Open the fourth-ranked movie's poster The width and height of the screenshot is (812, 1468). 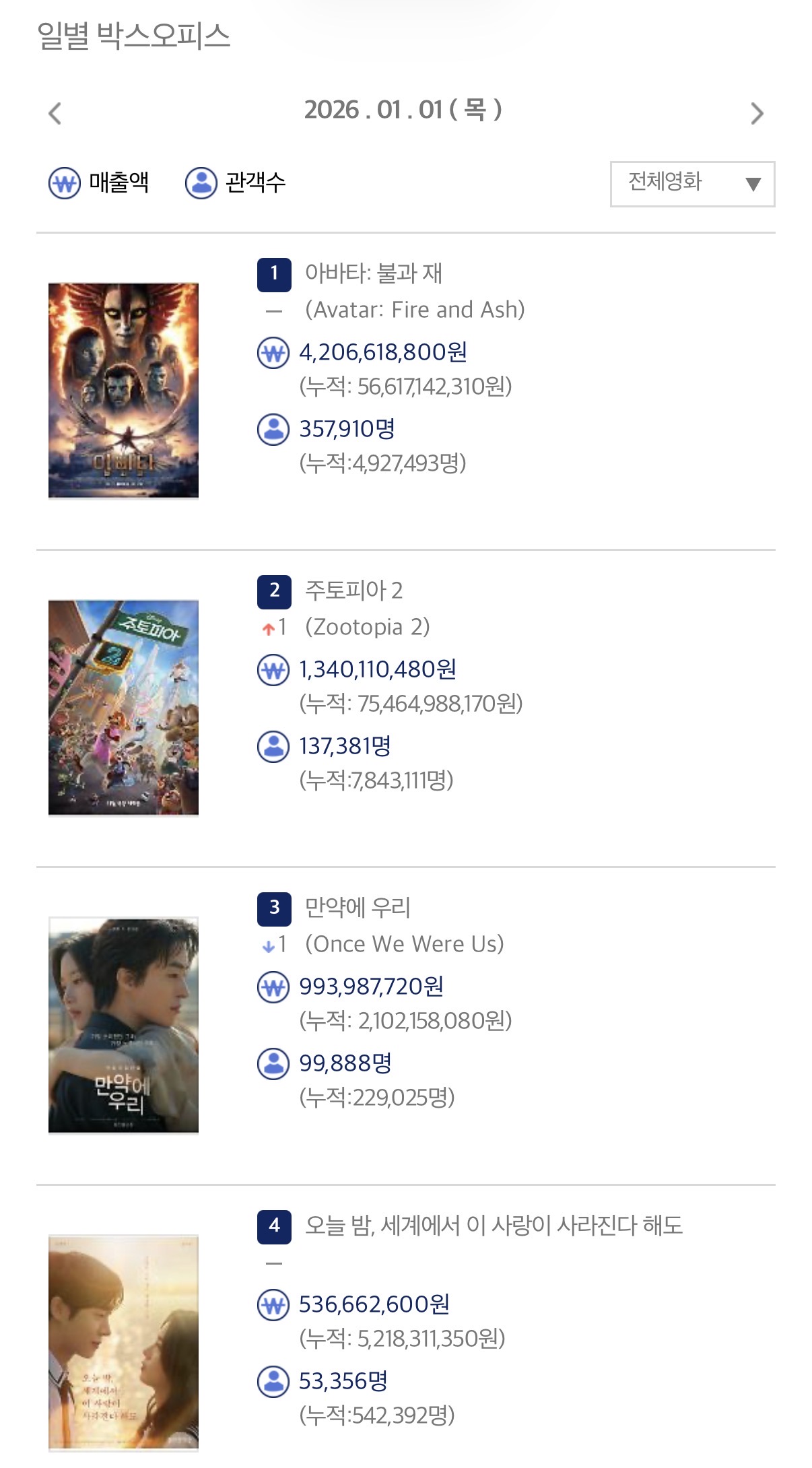click(123, 1342)
